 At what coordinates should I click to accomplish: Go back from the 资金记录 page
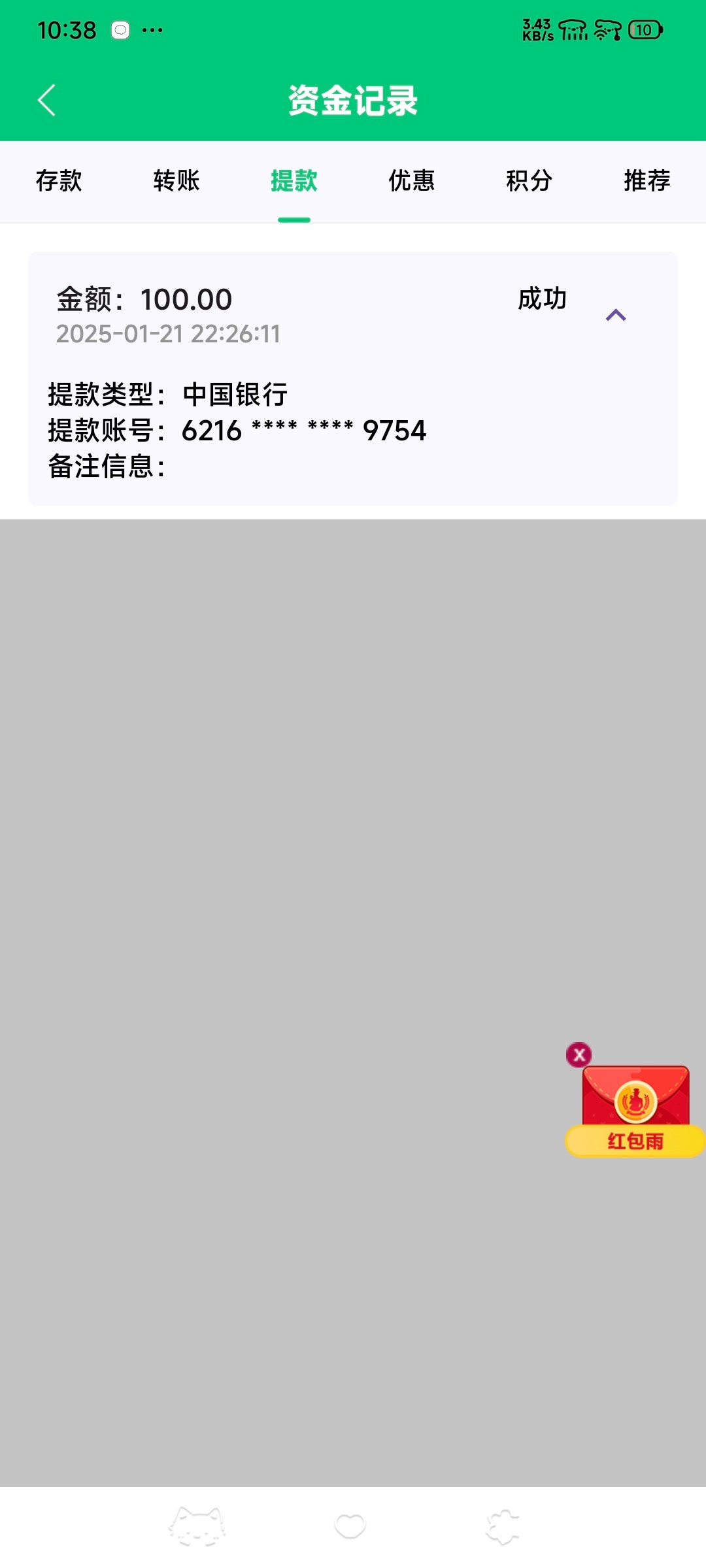point(46,100)
